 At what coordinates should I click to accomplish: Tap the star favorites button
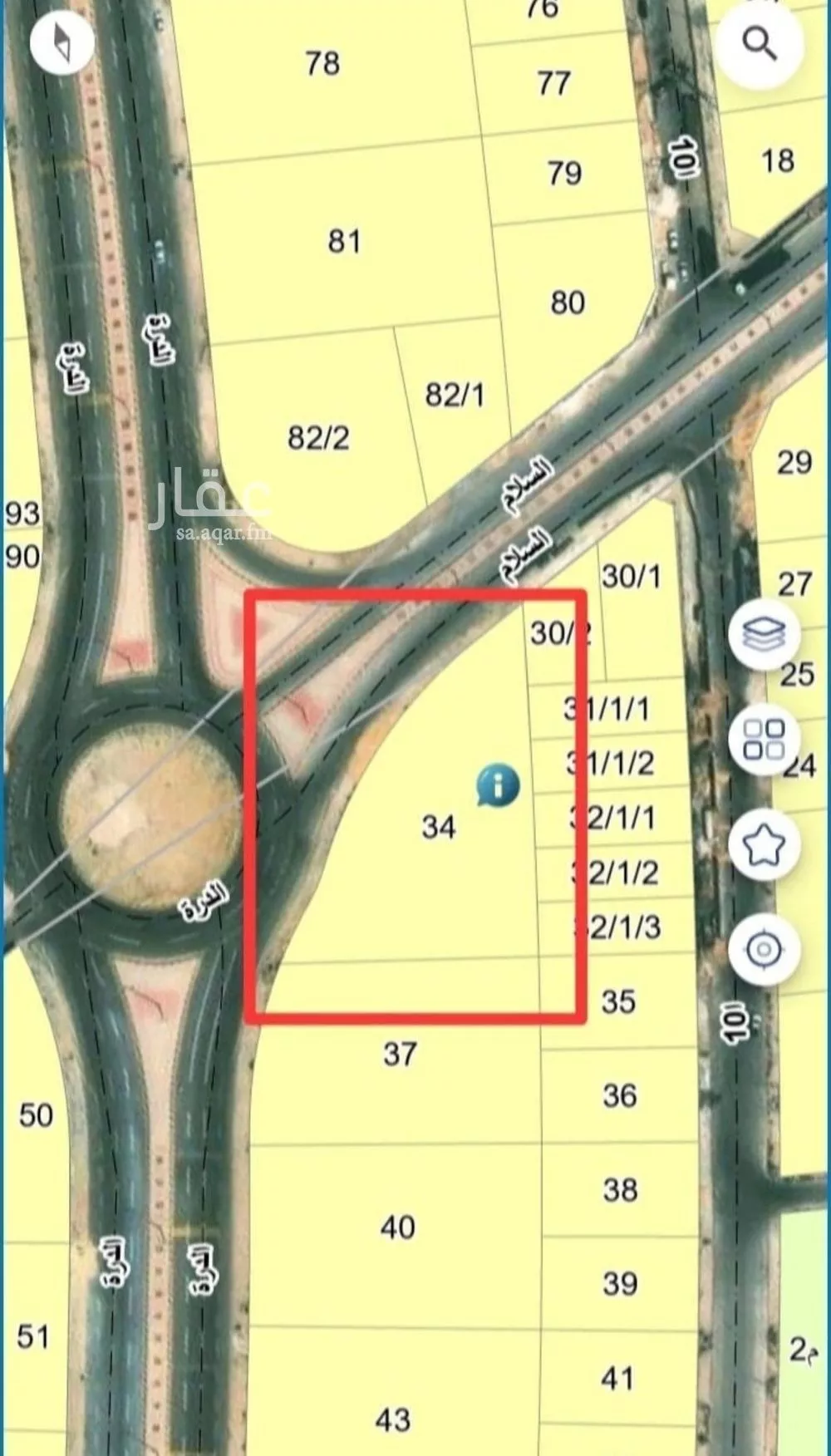click(x=764, y=844)
